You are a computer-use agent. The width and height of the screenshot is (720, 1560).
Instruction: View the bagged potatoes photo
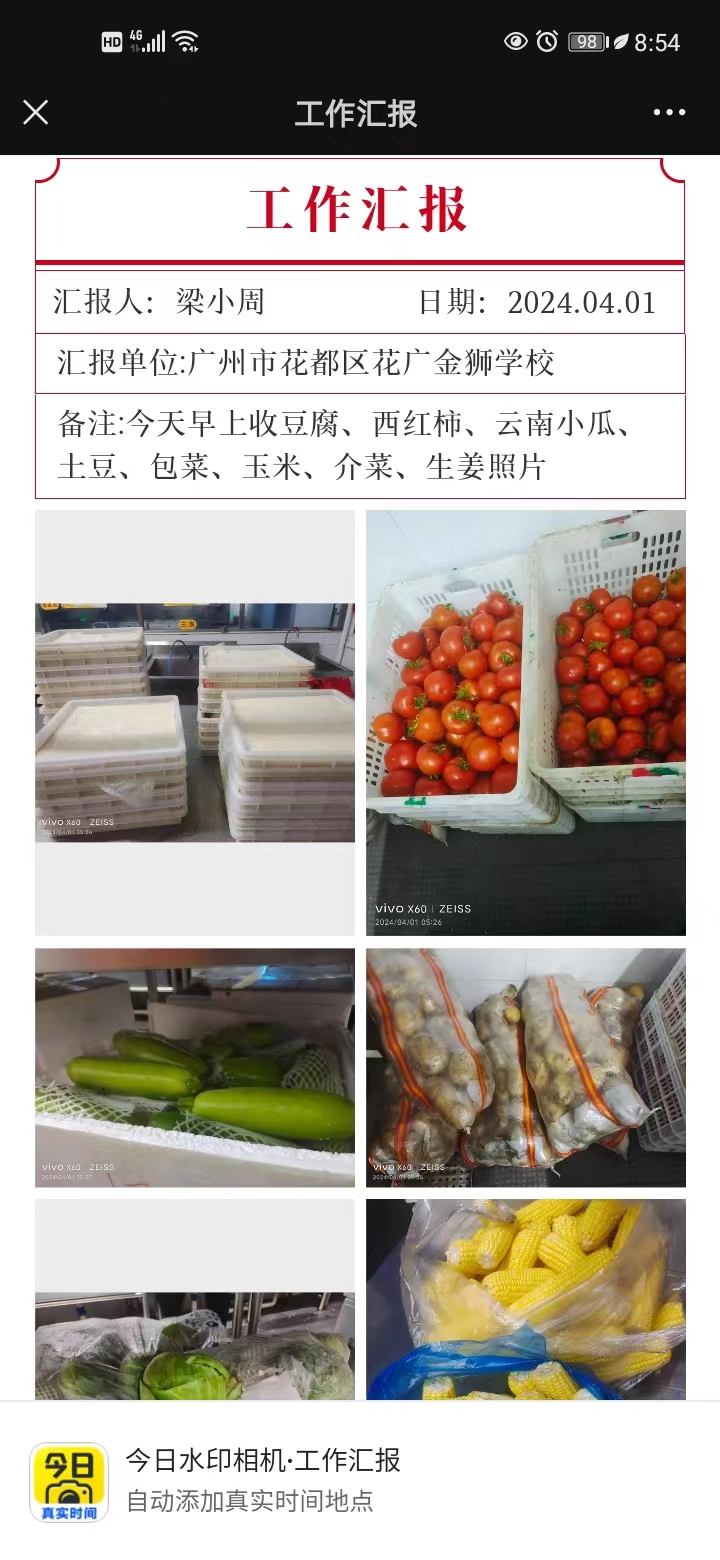(x=526, y=1067)
